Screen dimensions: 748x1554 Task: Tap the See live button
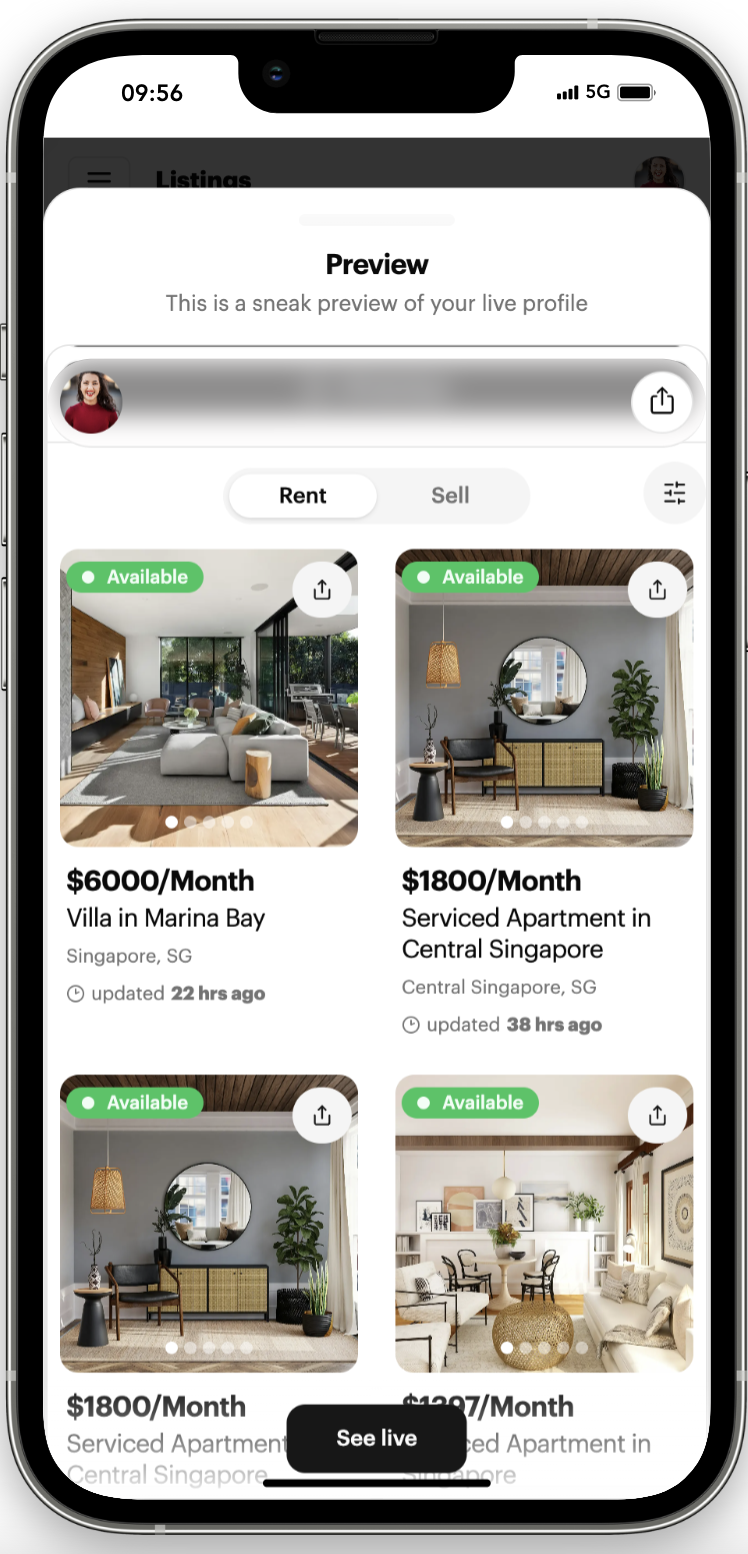pyautogui.click(x=376, y=1438)
